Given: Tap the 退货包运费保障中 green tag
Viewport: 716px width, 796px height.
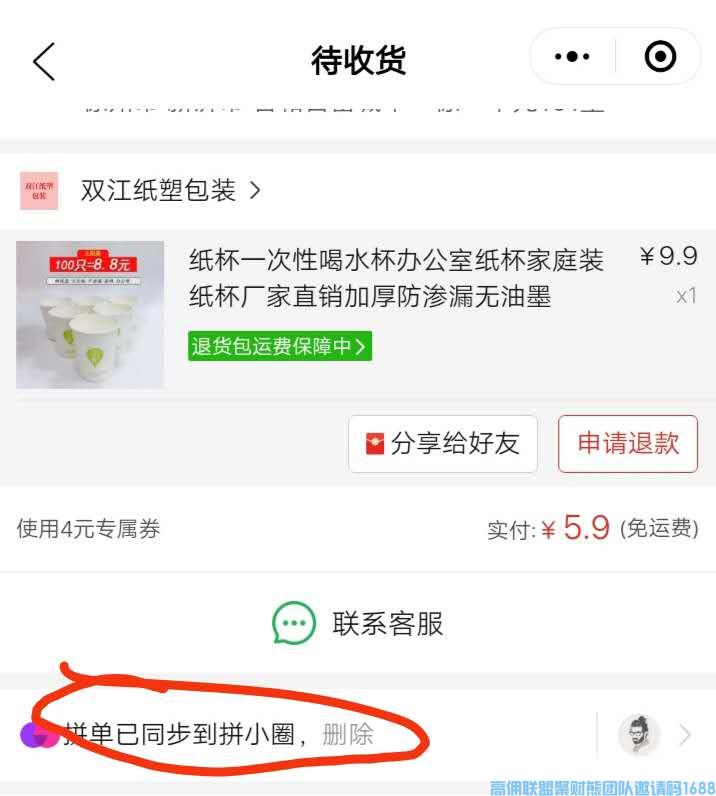Looking at the screenshot, I should (280, 346).
